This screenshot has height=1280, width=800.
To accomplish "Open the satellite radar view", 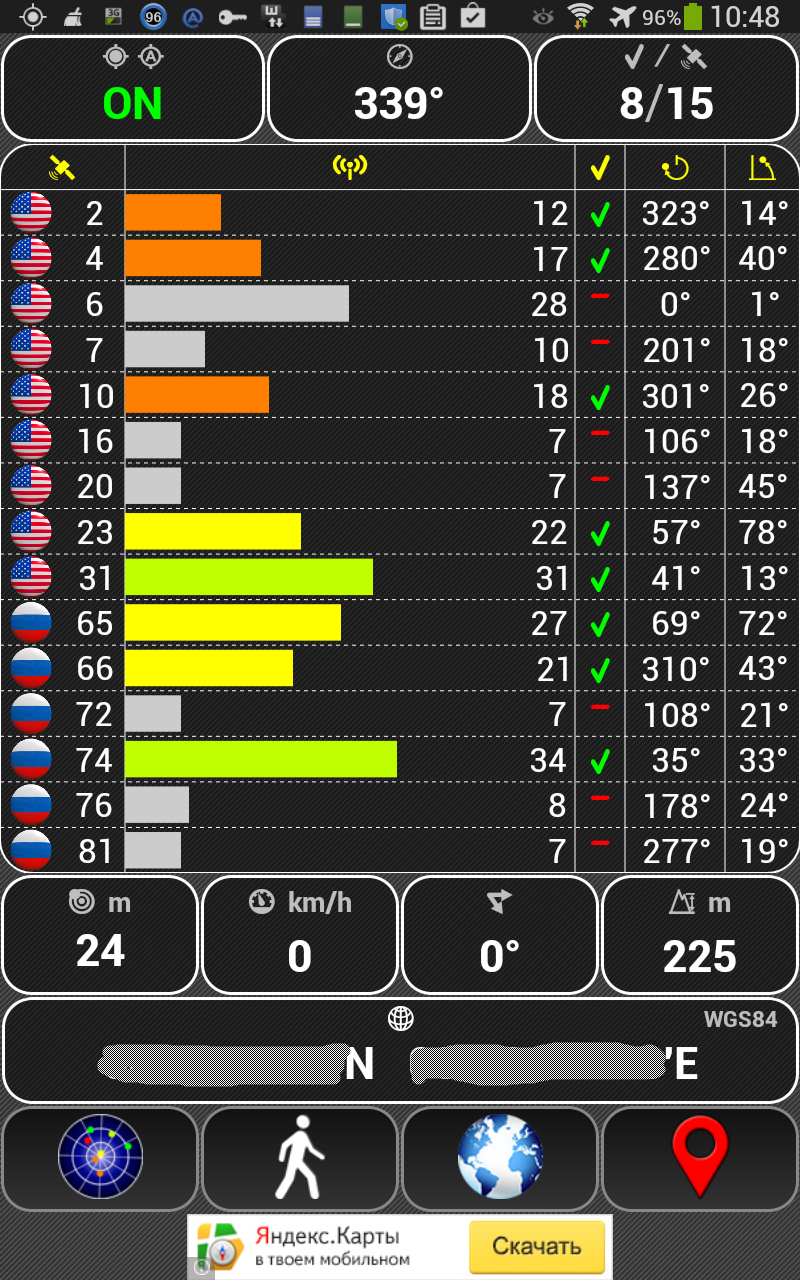I will [x=100, y=1156].
